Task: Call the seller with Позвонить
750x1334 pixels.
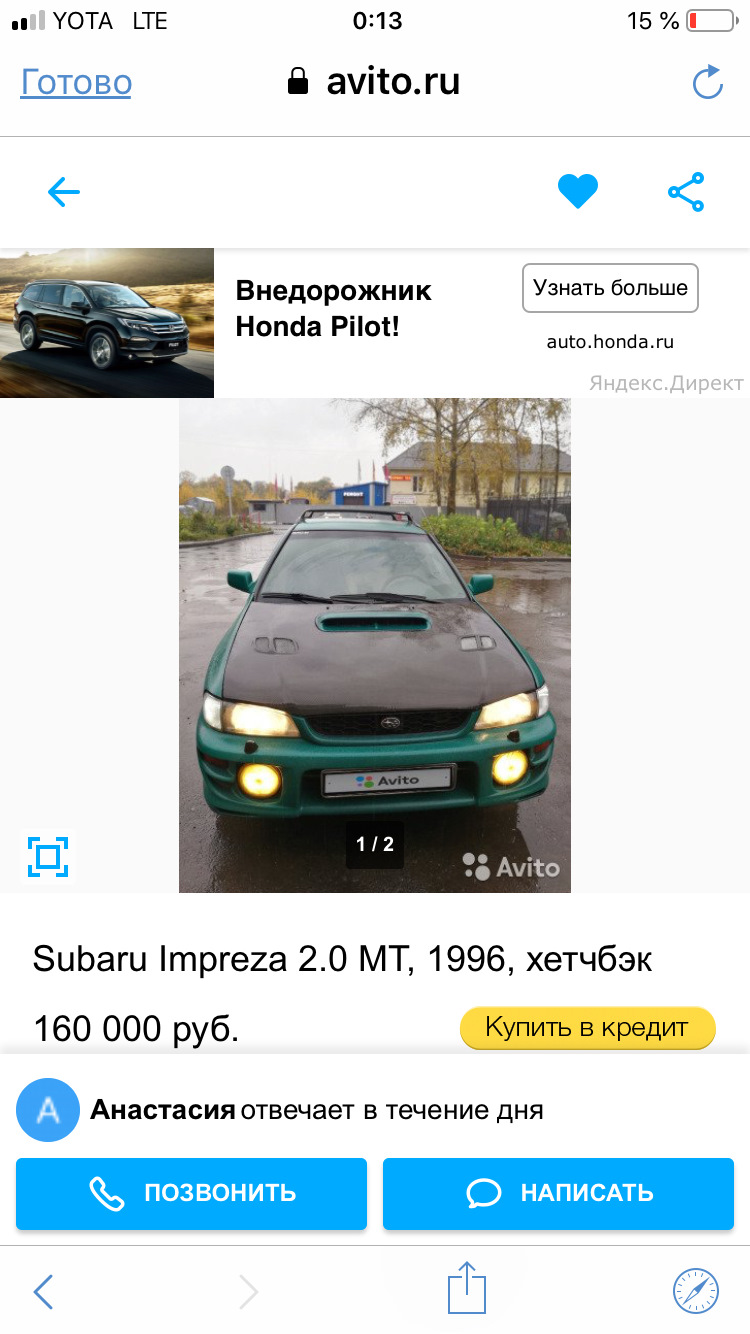Action: click(191, 1193)
